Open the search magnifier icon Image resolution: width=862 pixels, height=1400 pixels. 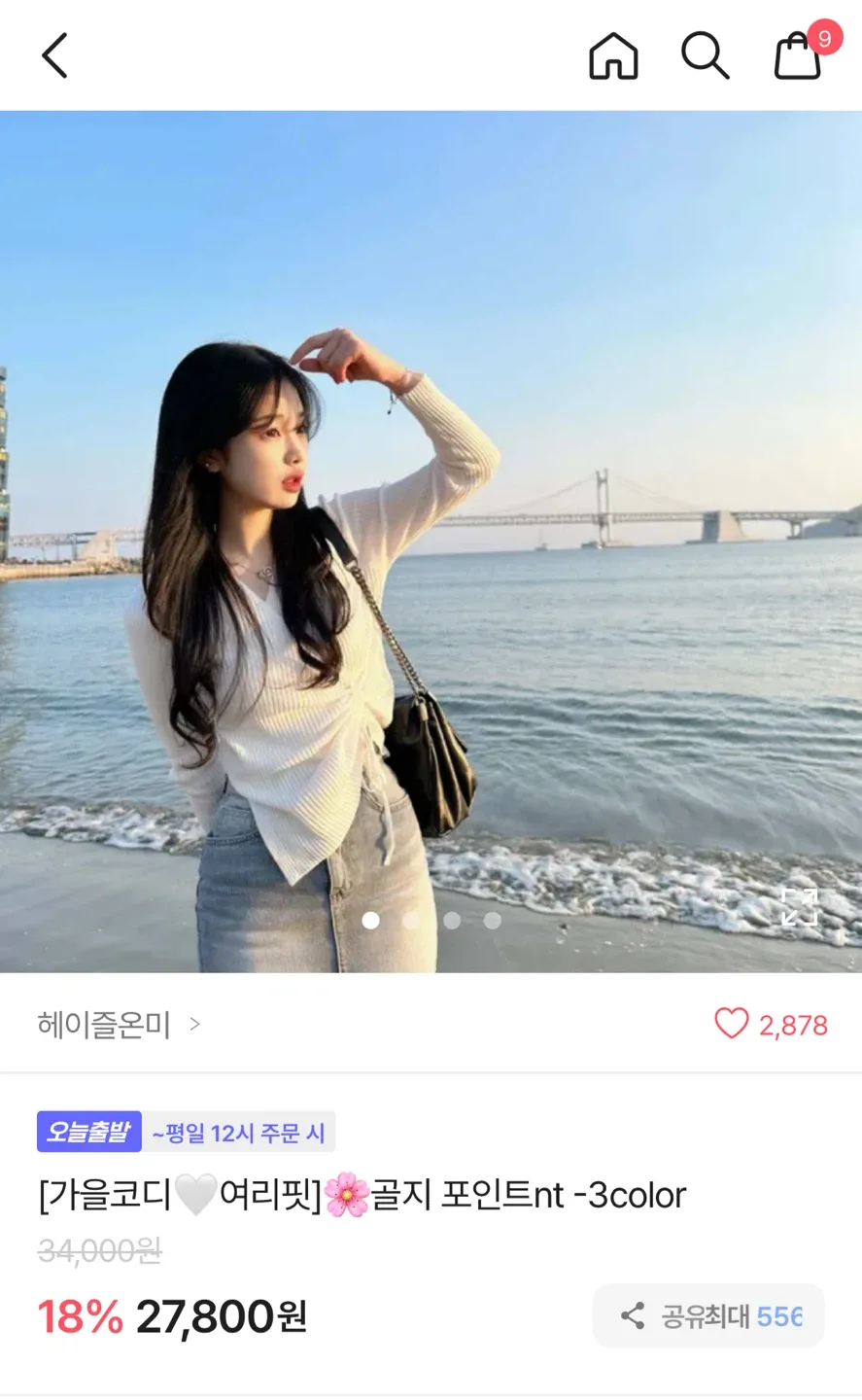click(x=705, y=55)
